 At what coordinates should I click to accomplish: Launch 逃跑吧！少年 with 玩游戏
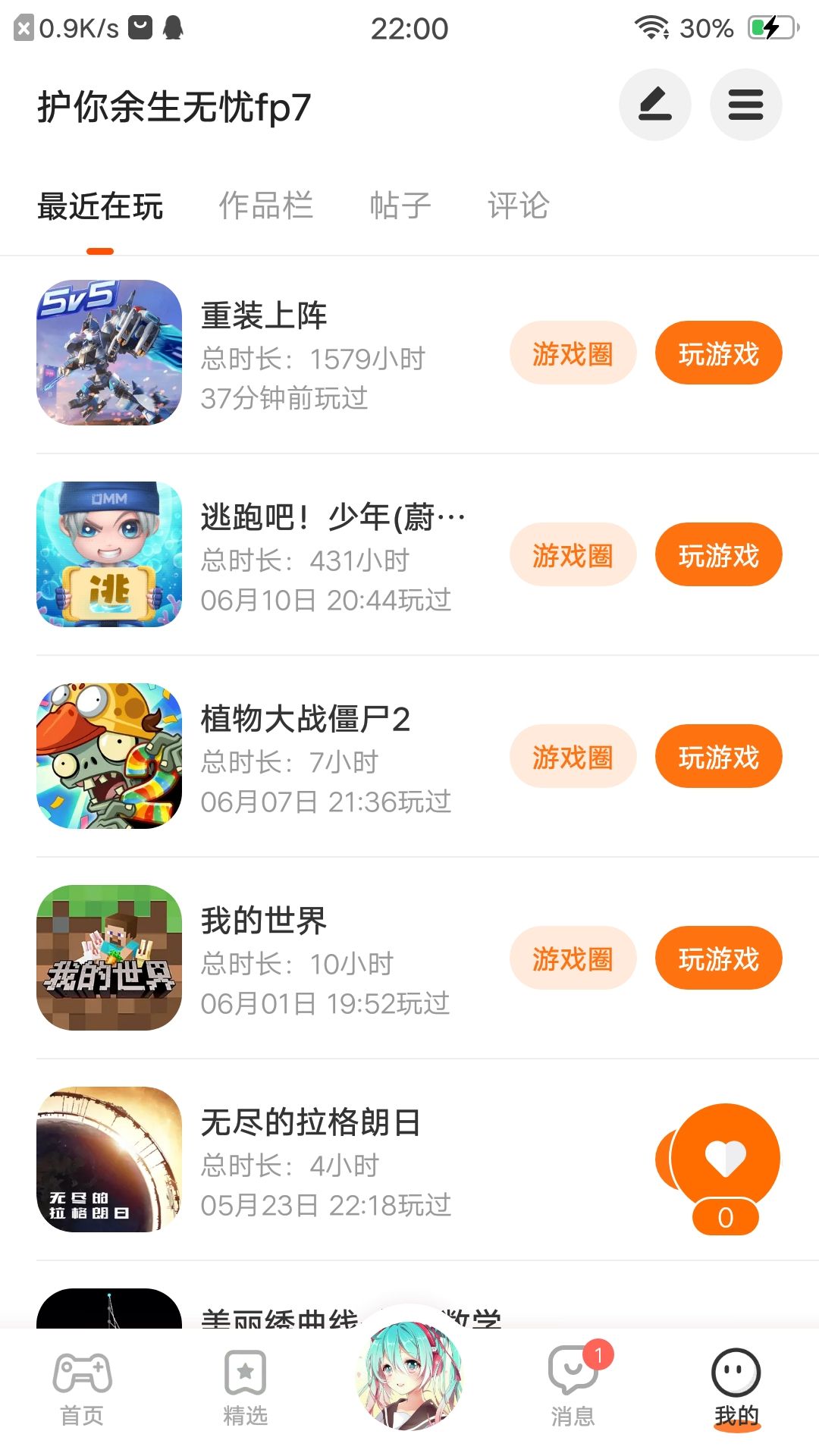718,555
